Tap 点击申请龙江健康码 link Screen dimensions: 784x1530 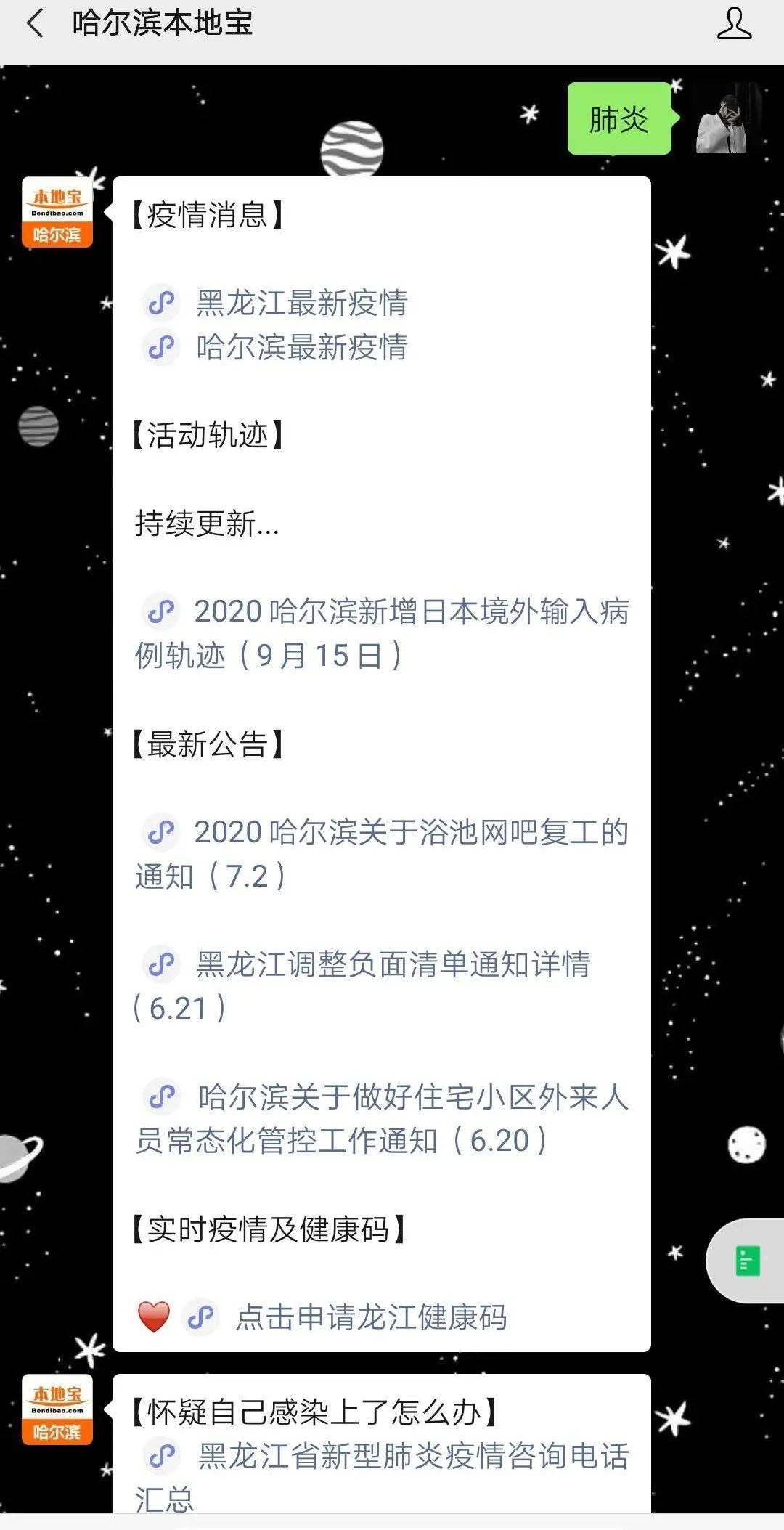click(370, 1317)
